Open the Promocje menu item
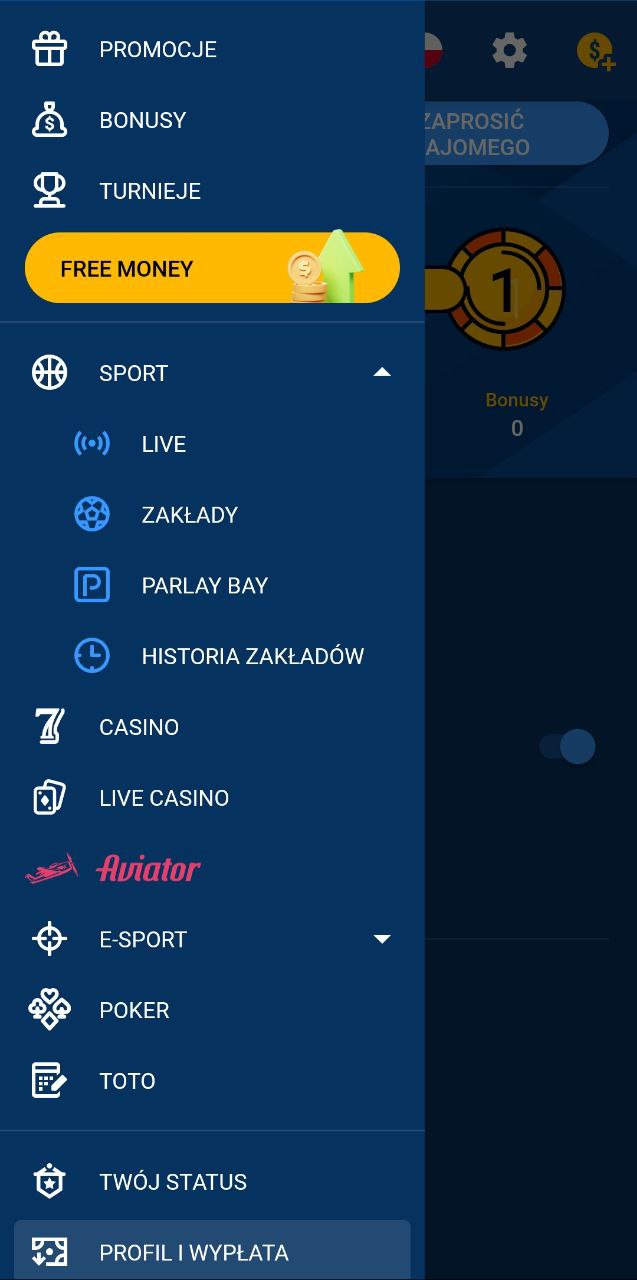Viewport: 637px width, 1280px height. pyautogui.click(x=157, y=49)
